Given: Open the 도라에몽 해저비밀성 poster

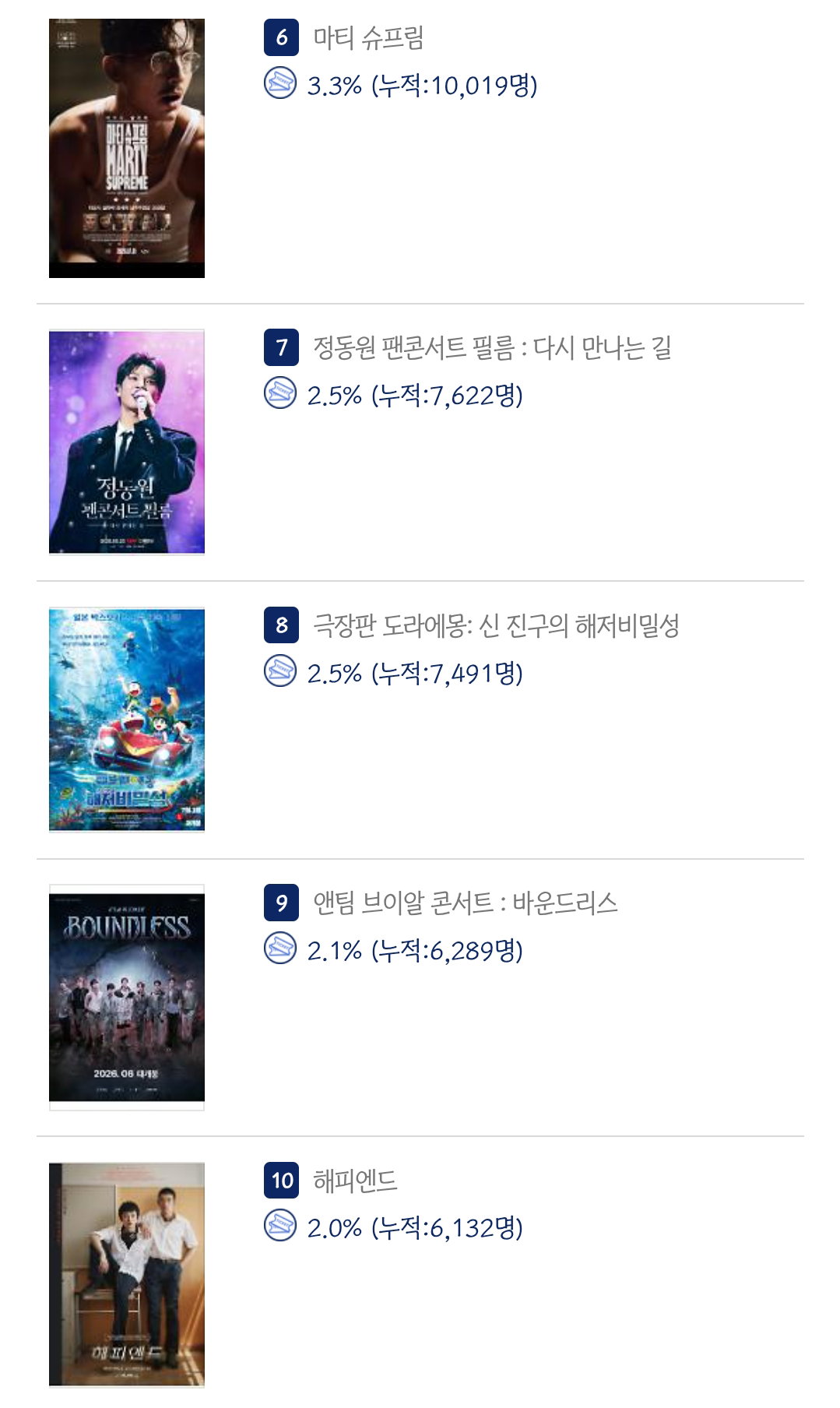Looking at the screenshot, I should coord(127,720).
